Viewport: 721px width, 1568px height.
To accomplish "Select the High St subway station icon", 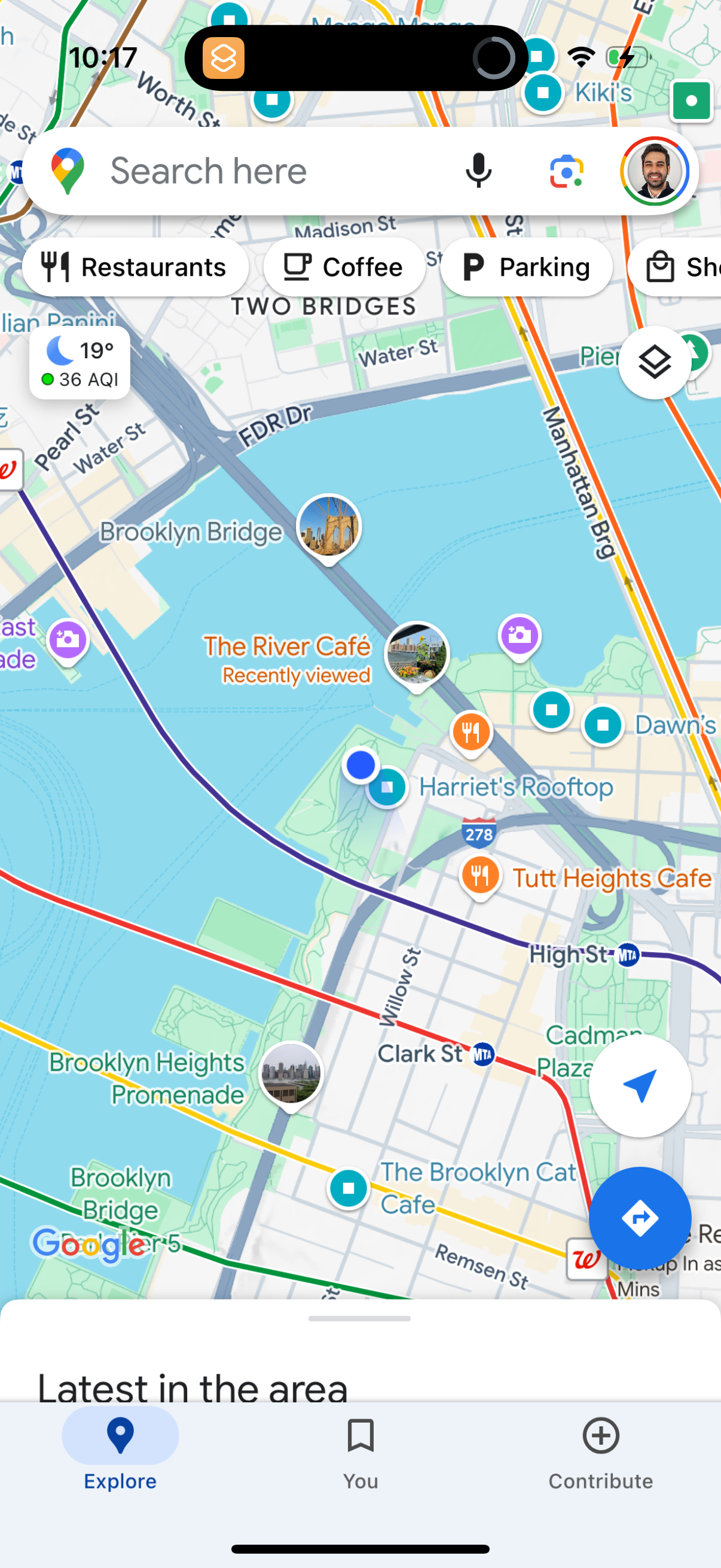I will coord(628,954).
